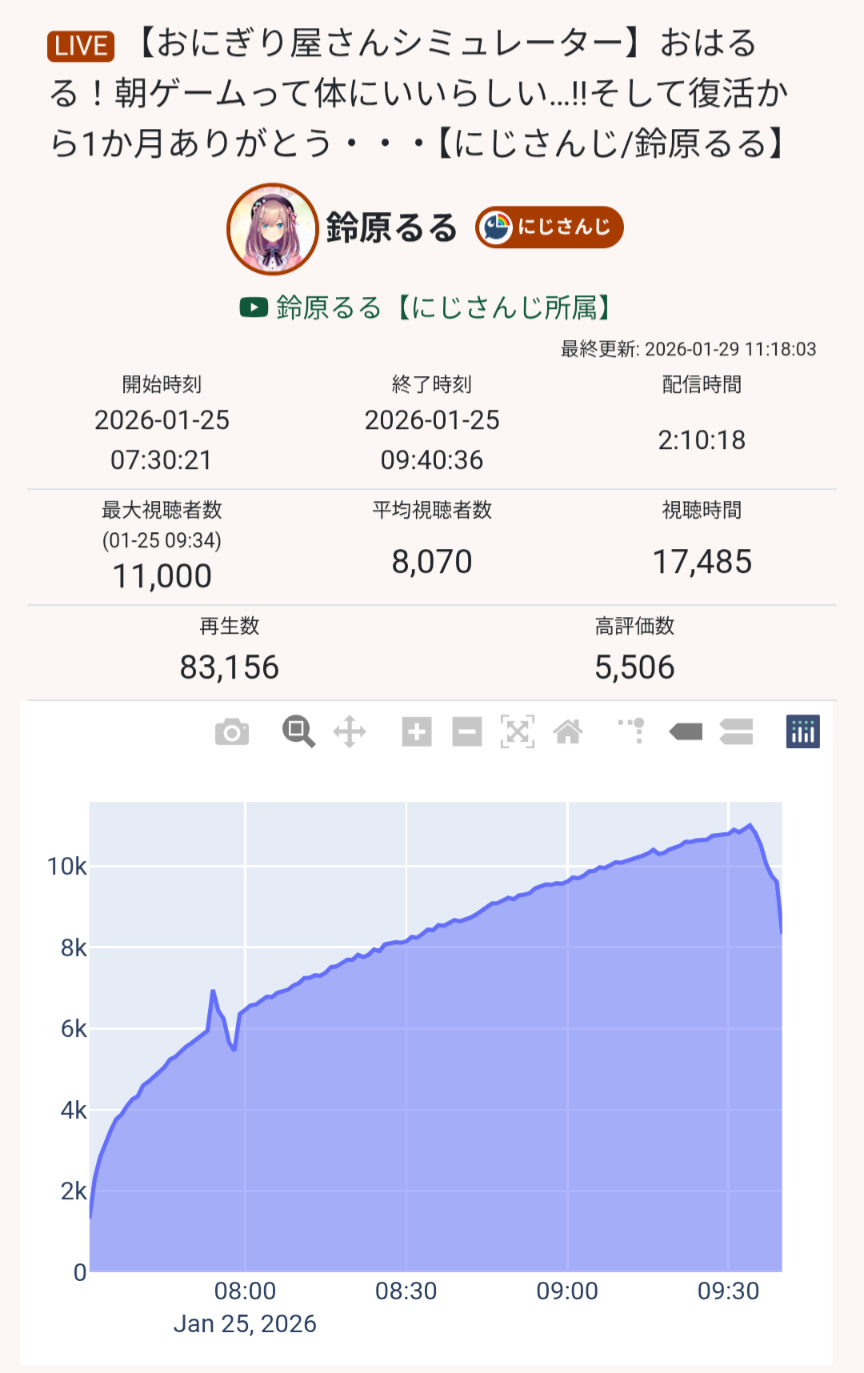Compare data on hover
This screenshot has height=1373, width=864.
[735, 733]
